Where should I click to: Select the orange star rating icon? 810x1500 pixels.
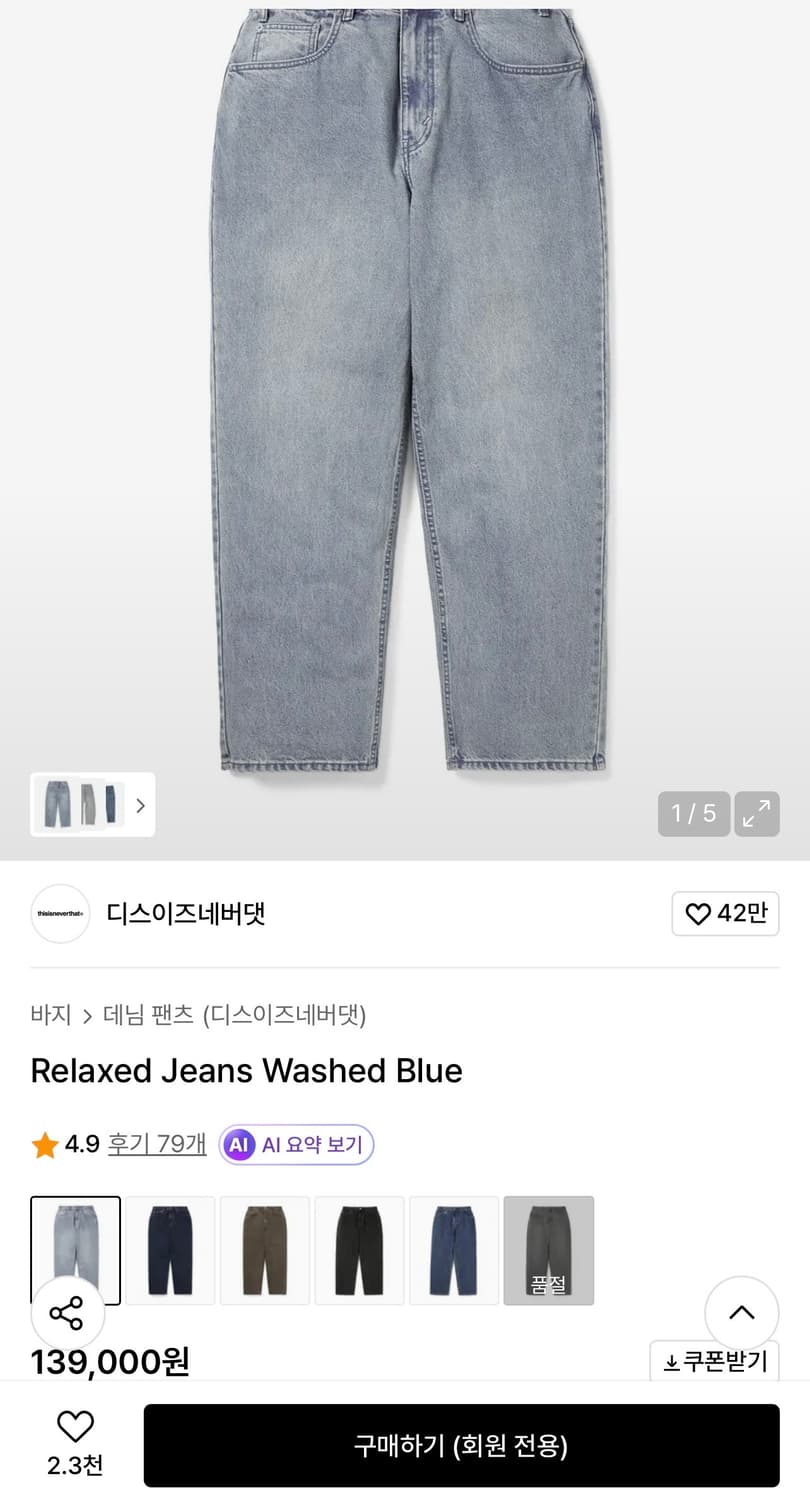pyautogui.click(x=43, y=1144)
